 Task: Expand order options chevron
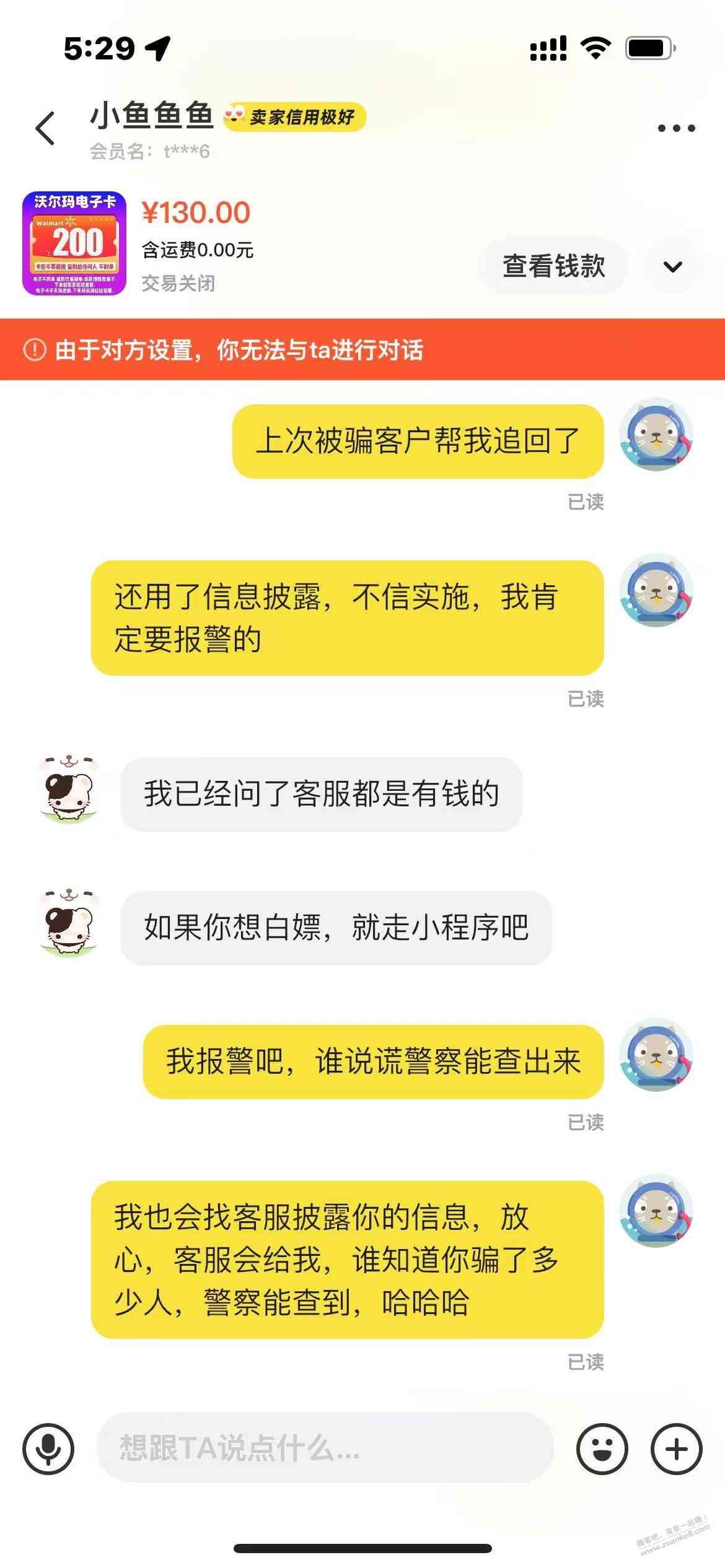(x=673, y=266)
